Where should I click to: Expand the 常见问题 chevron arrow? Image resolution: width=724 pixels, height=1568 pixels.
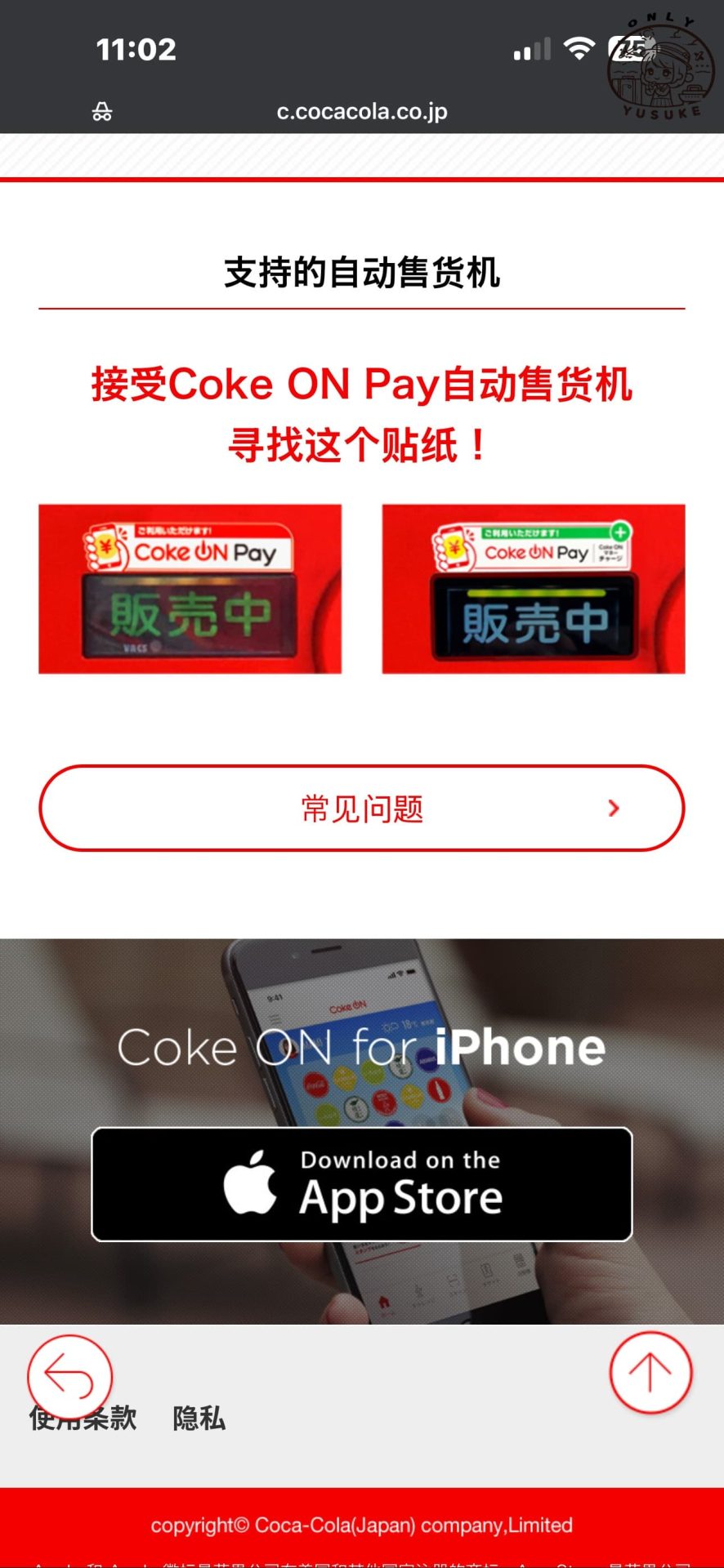point(613,808)
